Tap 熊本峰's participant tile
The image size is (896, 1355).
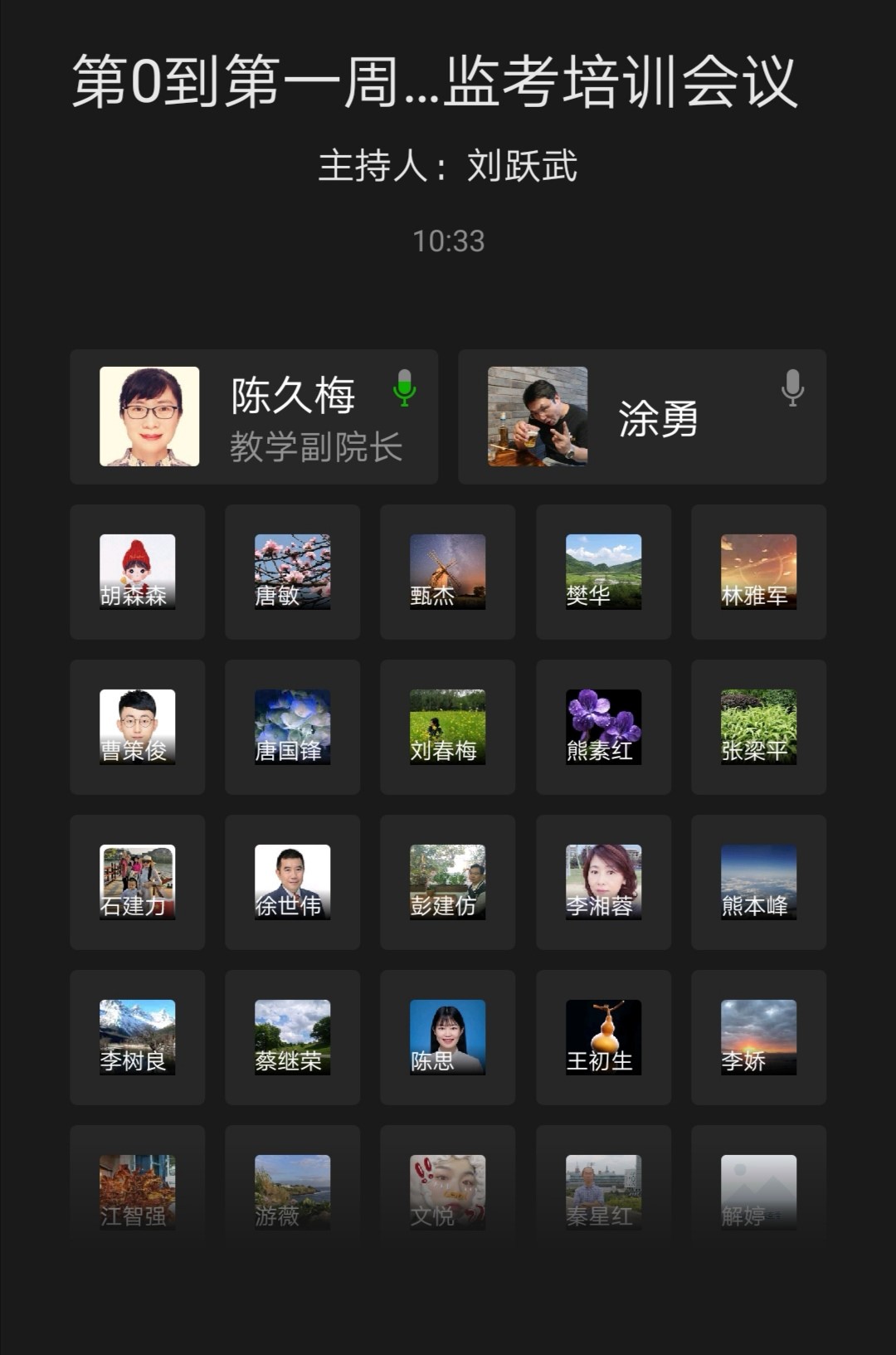(758, 882)
